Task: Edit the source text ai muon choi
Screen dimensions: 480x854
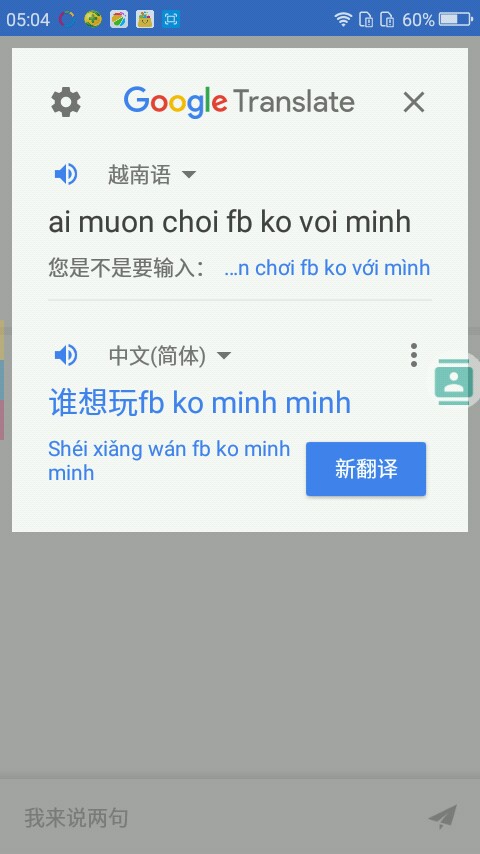Action: pos(229,222)
